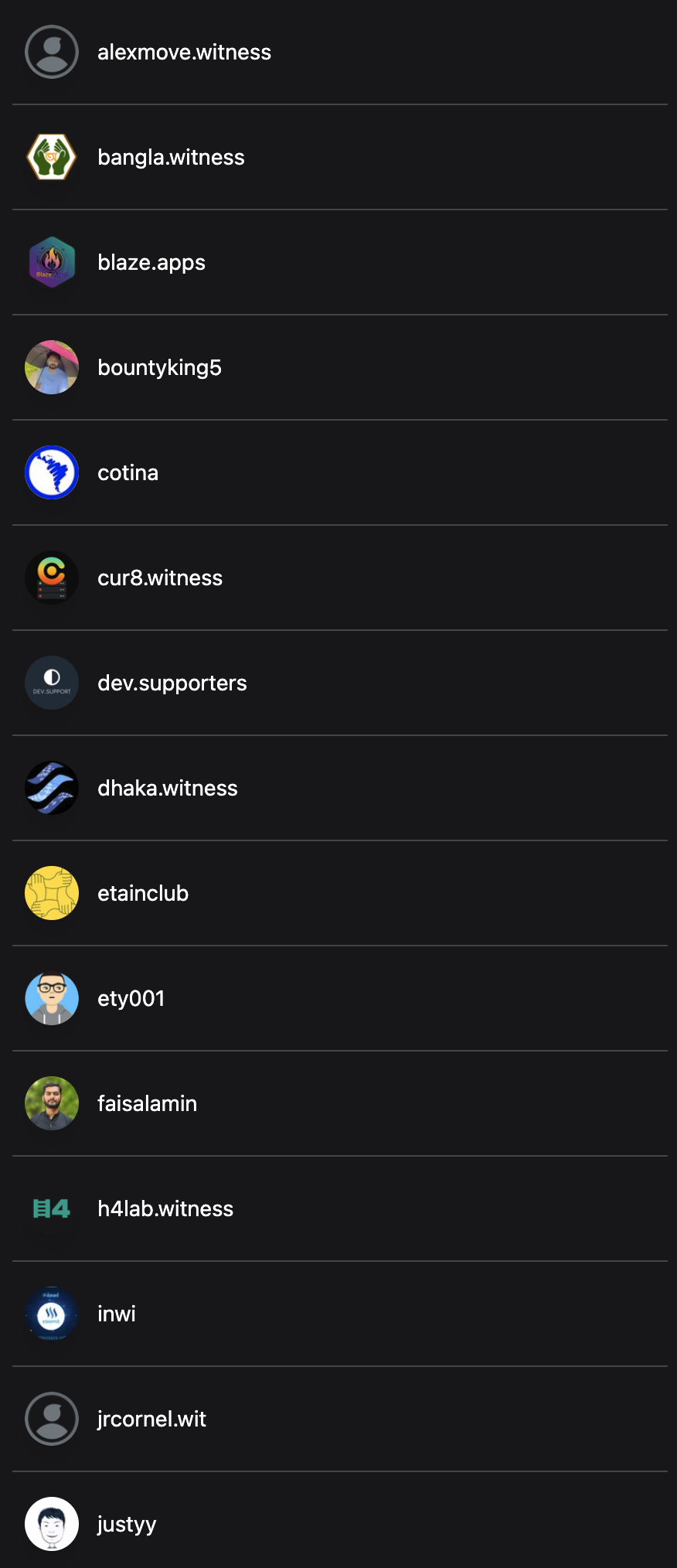Choose etainclub in the list

pyautogui.click(x=143, y=894)
